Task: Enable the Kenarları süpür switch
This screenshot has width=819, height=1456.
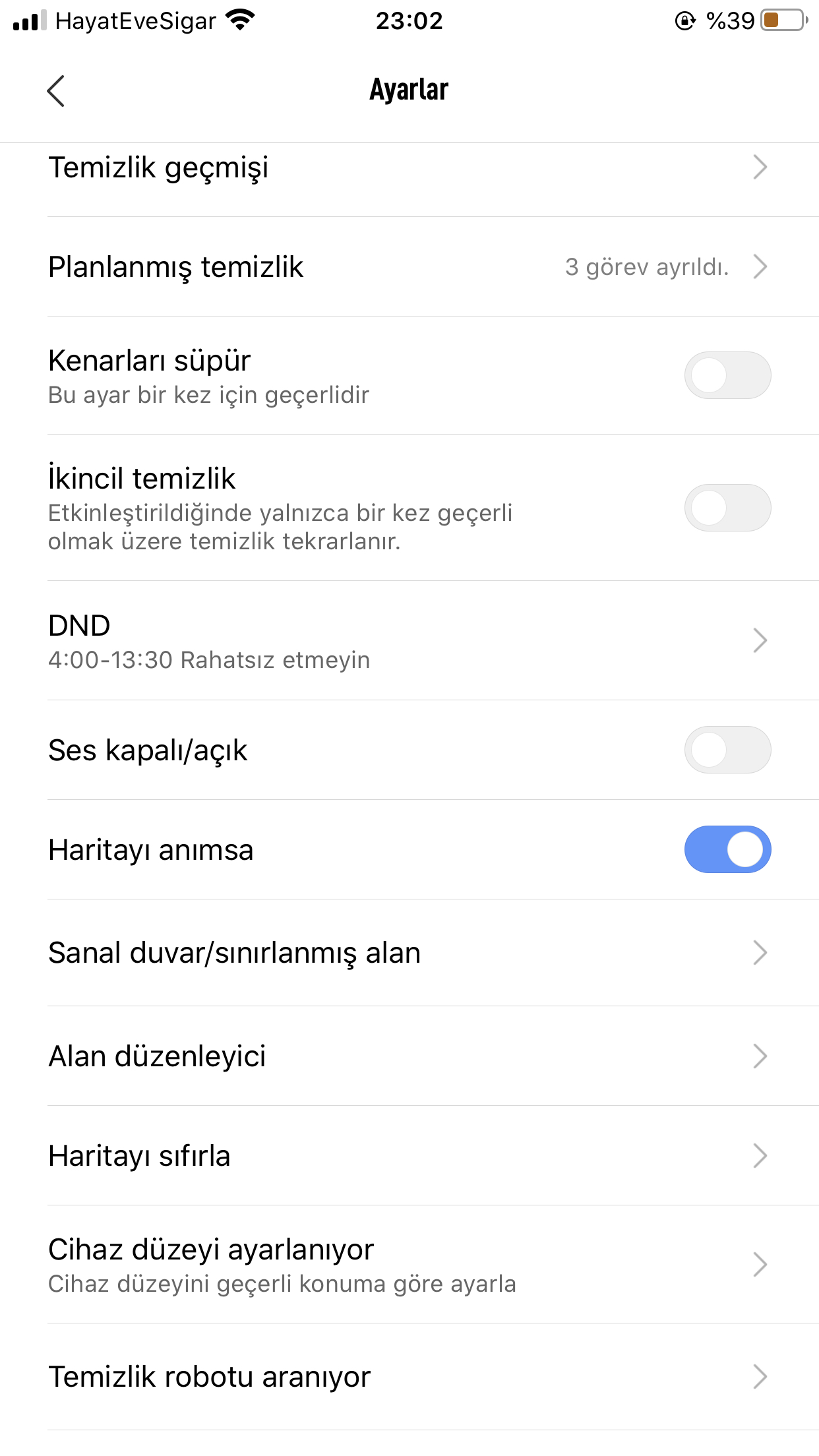Action: point(727,375)
